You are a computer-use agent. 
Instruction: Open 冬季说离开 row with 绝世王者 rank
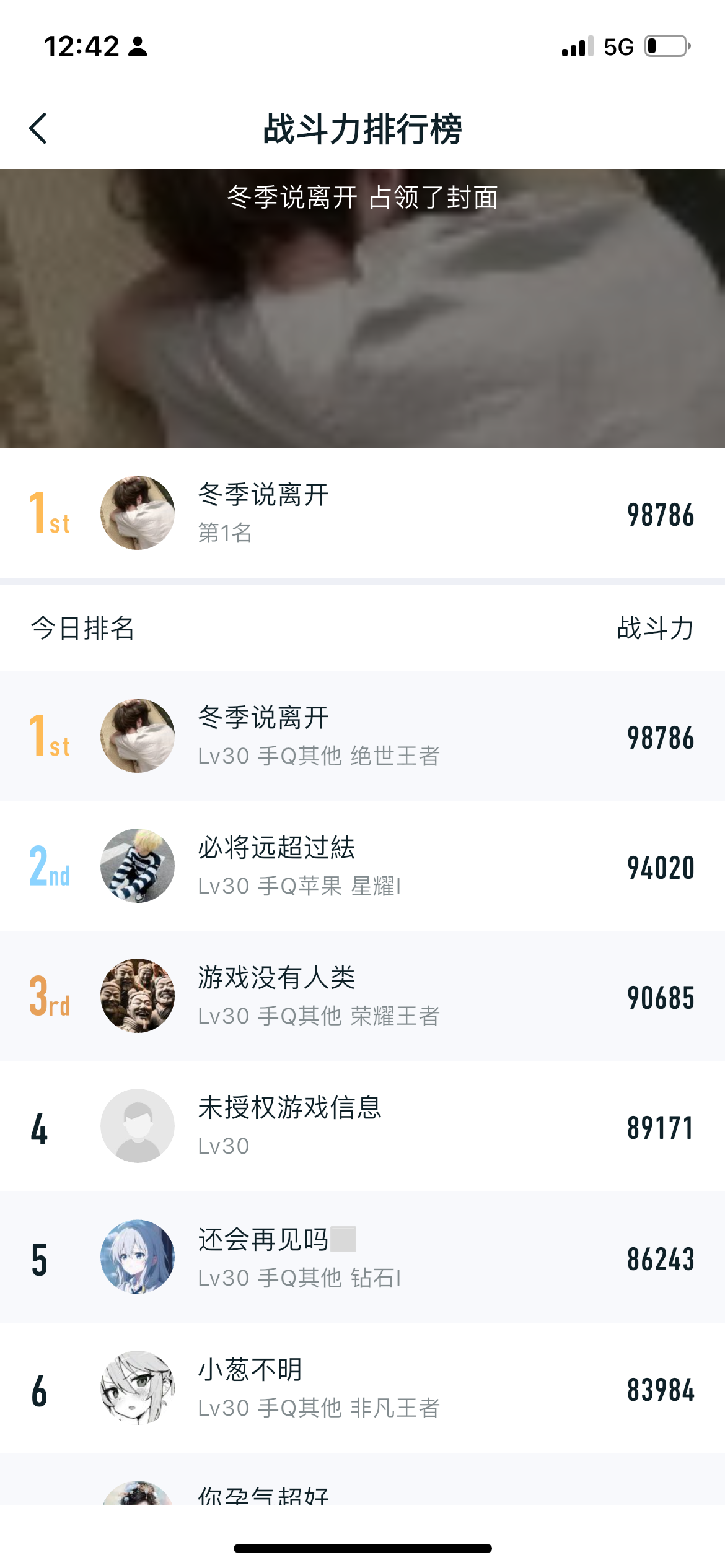coord(362,736)
